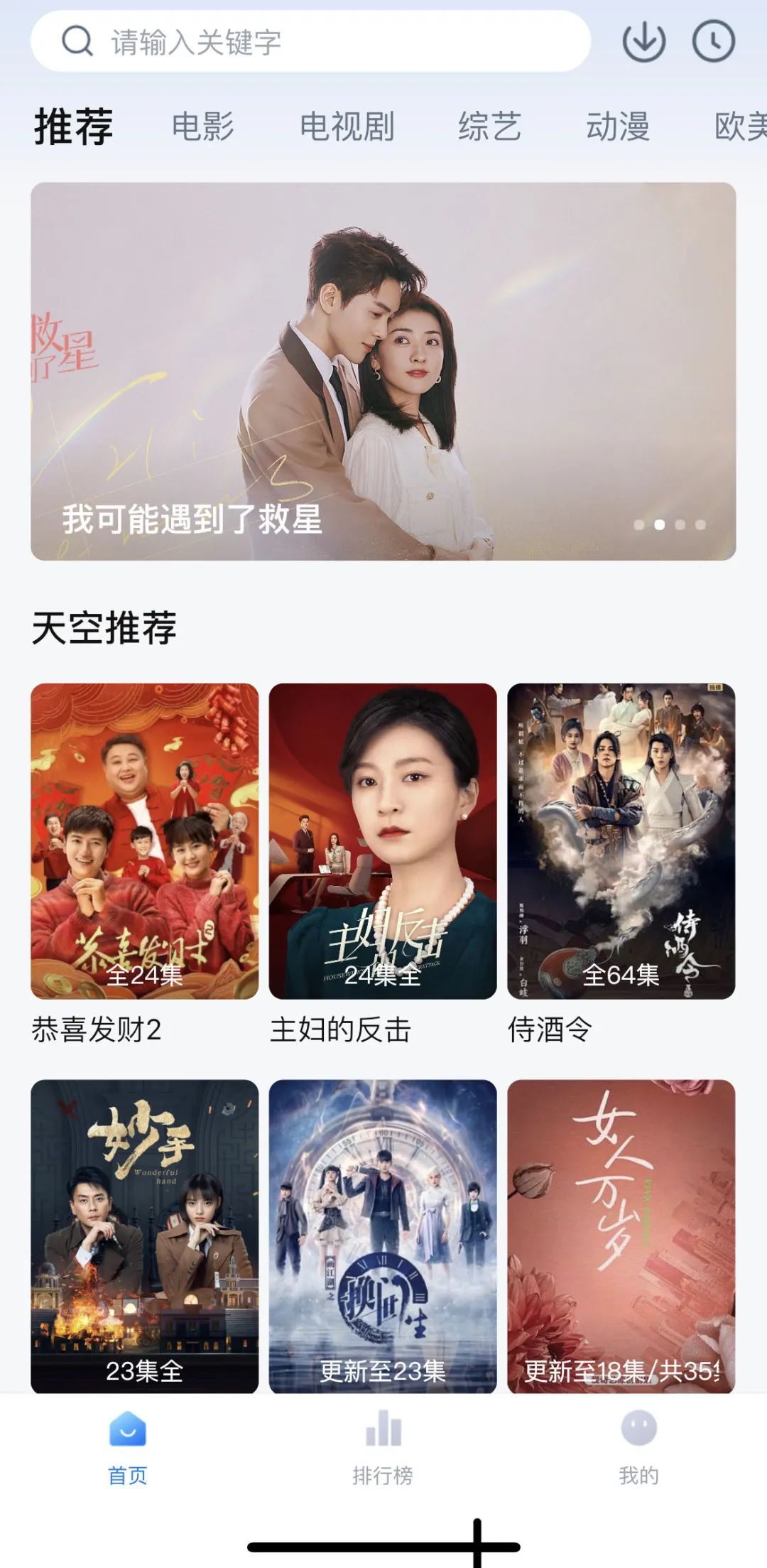Go to the 动漫 tab
The image size is (767, 1568).
[x=617, y=126]
